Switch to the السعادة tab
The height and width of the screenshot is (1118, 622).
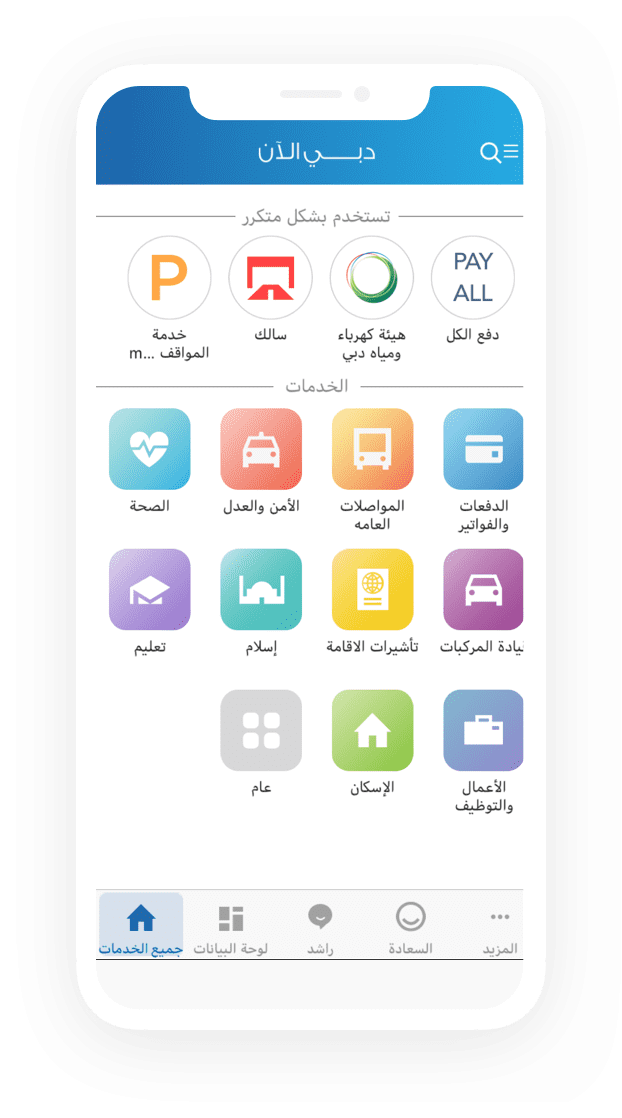point(410,927)
